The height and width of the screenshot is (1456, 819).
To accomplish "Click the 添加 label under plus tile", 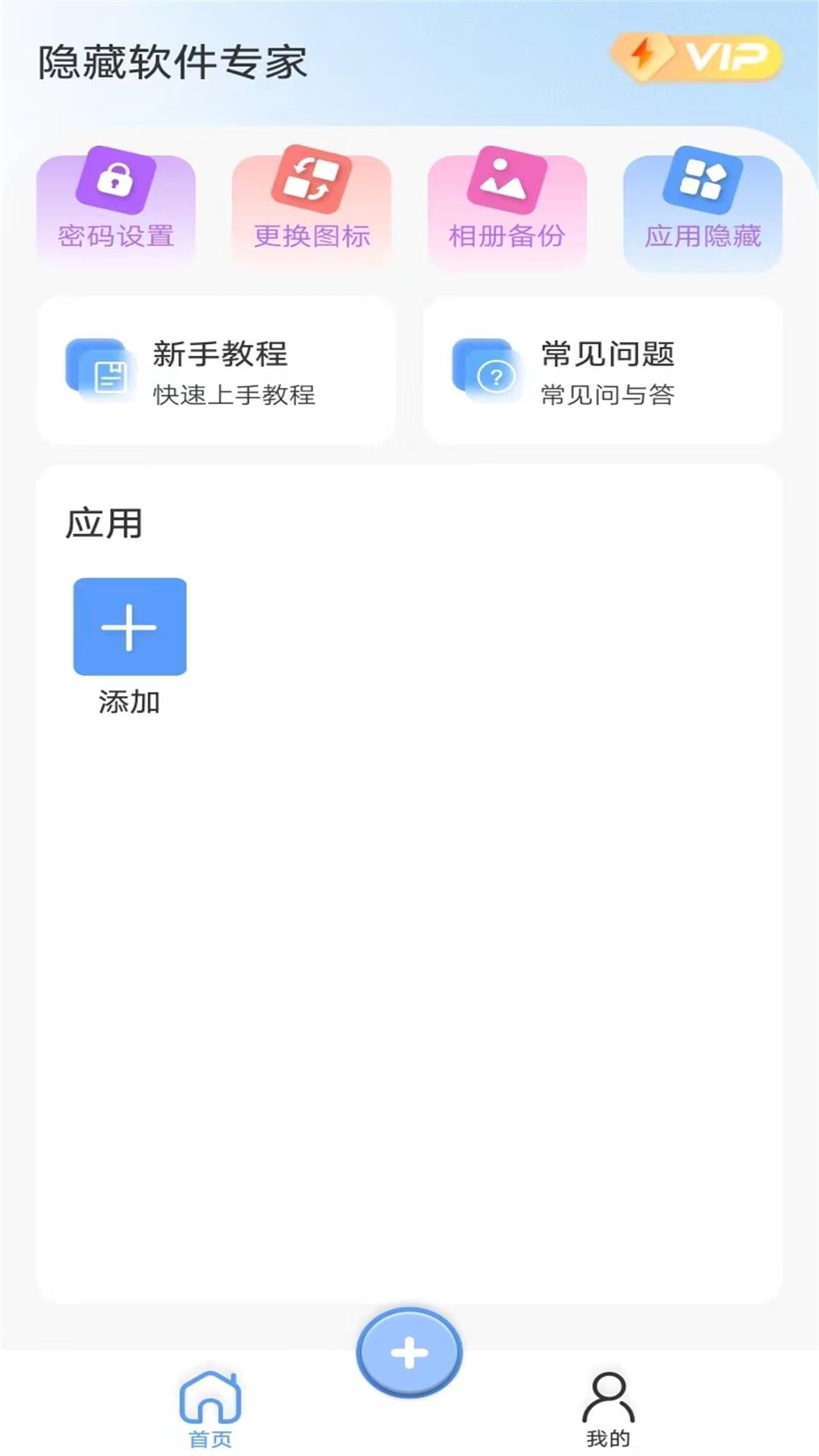I will (130, 704).
